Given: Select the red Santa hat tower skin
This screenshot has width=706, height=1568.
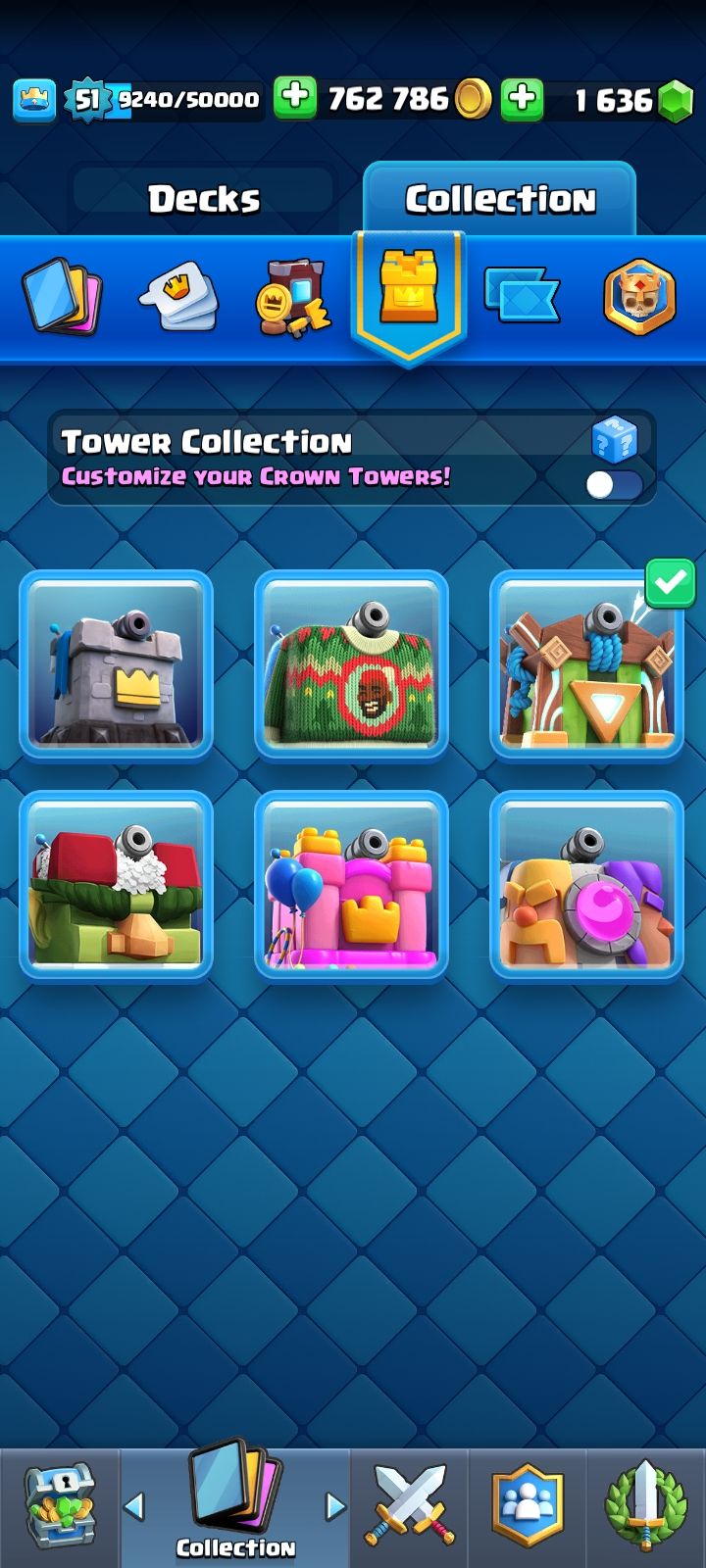Looking at the screenshot, I should pyautogui.click(x=117, y=886).
